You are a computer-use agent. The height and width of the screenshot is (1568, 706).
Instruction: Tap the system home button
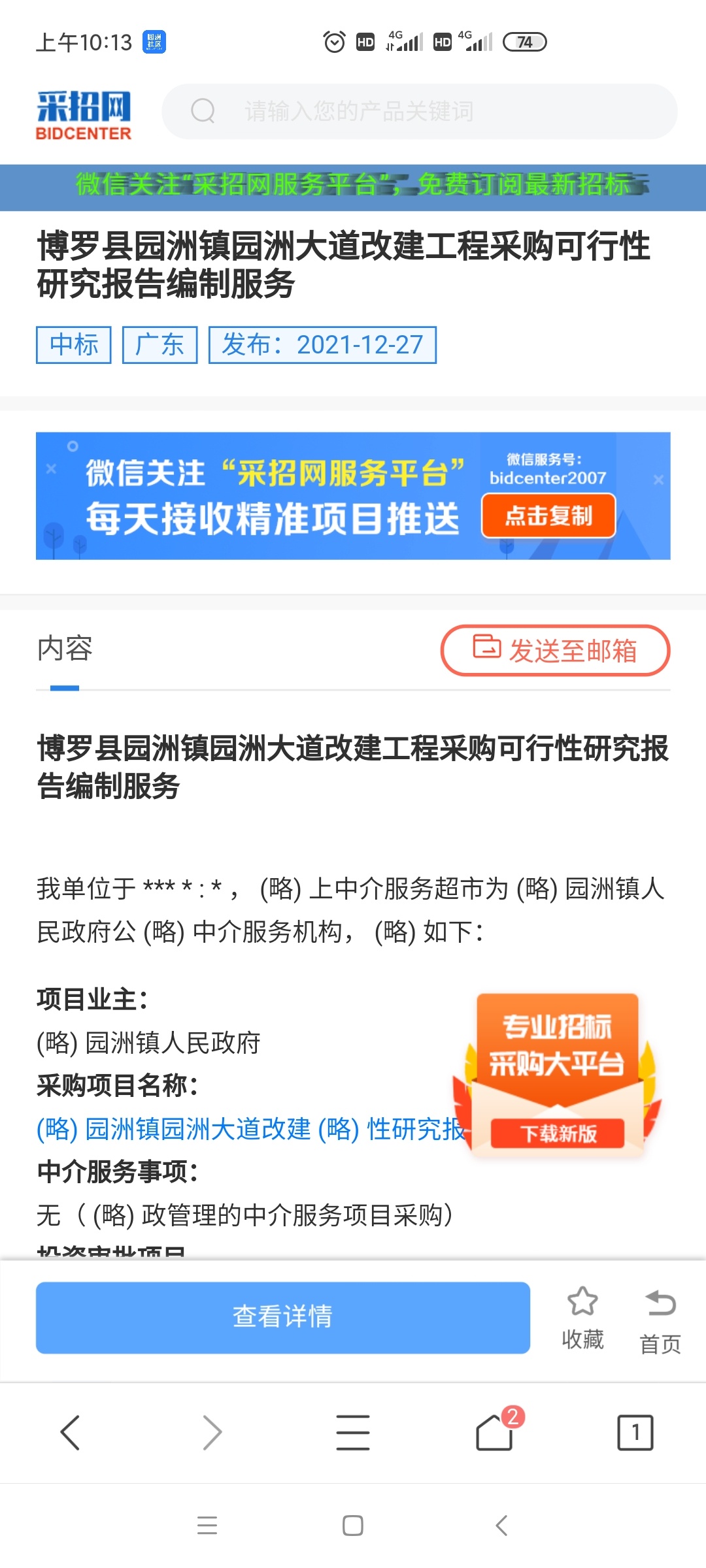click(x=353, y=1526)
